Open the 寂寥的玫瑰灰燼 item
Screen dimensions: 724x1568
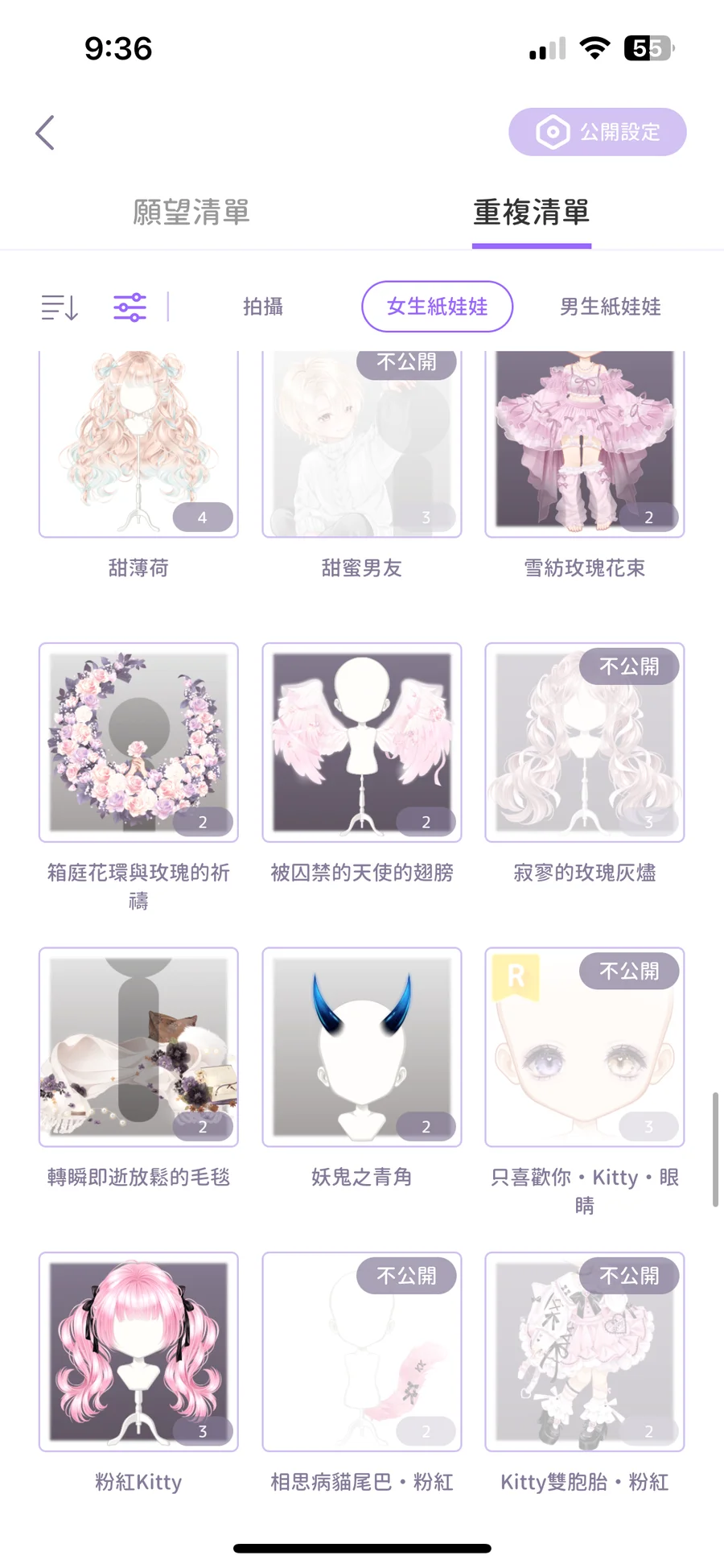584,742
